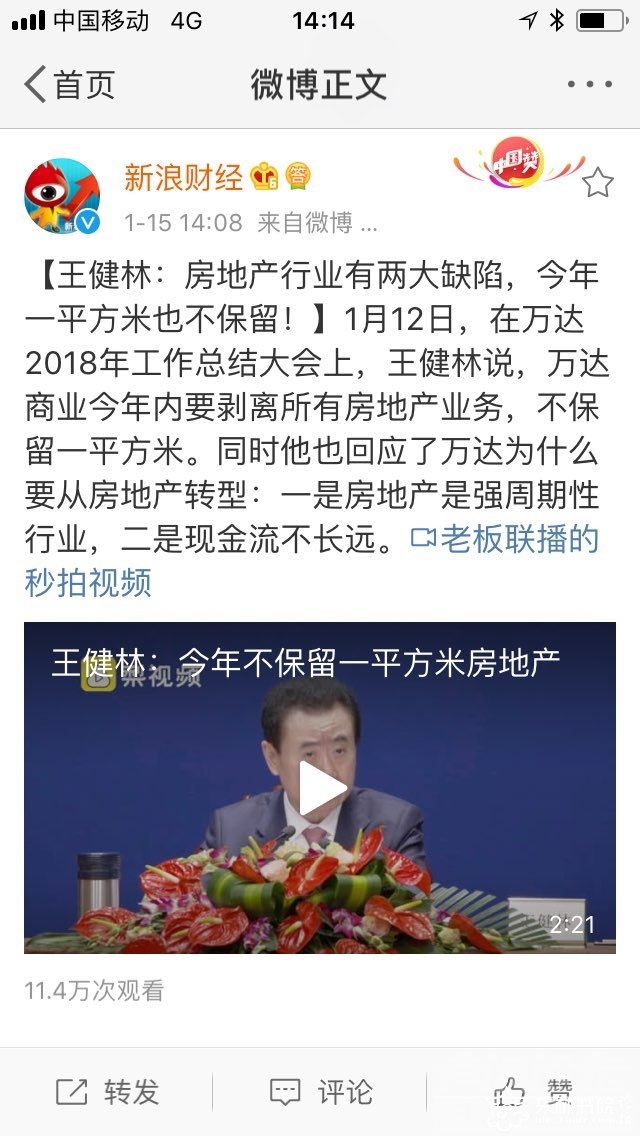This screenshot has width=640, height=1136.
Task: Repost with 转发 button
Action: click(x=108, y=1092)
